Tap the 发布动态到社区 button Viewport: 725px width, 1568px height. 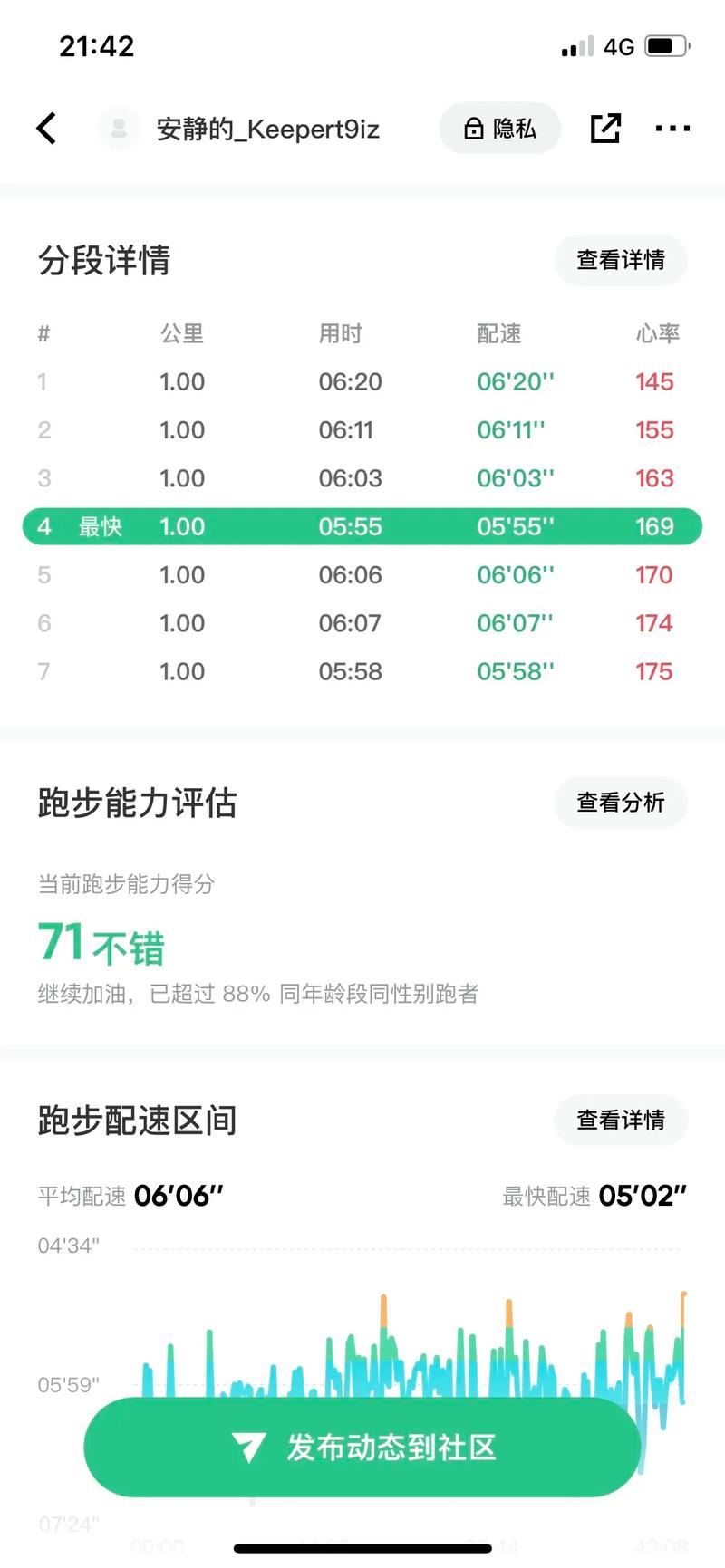pos(362,1447)
